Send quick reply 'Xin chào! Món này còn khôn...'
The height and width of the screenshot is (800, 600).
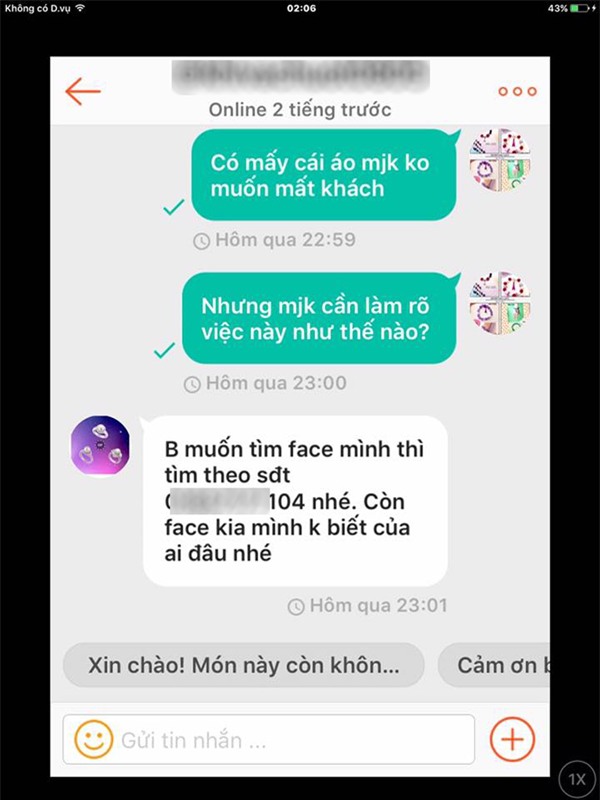(x=243, y=665)
